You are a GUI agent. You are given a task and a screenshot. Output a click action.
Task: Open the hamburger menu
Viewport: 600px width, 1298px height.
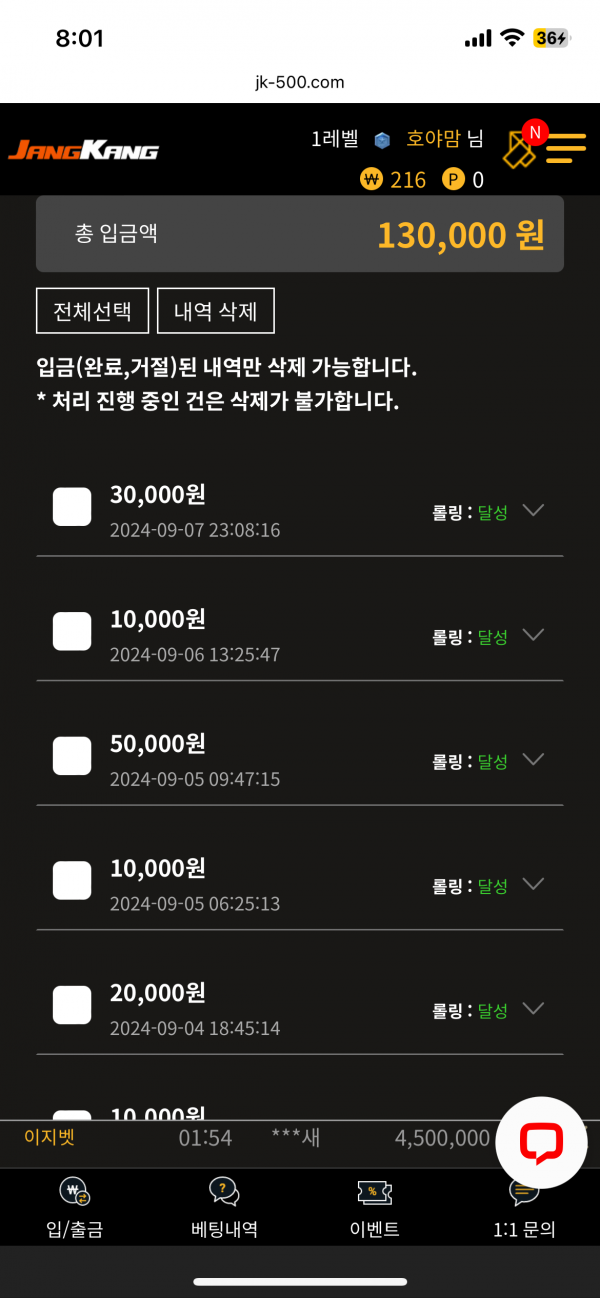point(566,149)
